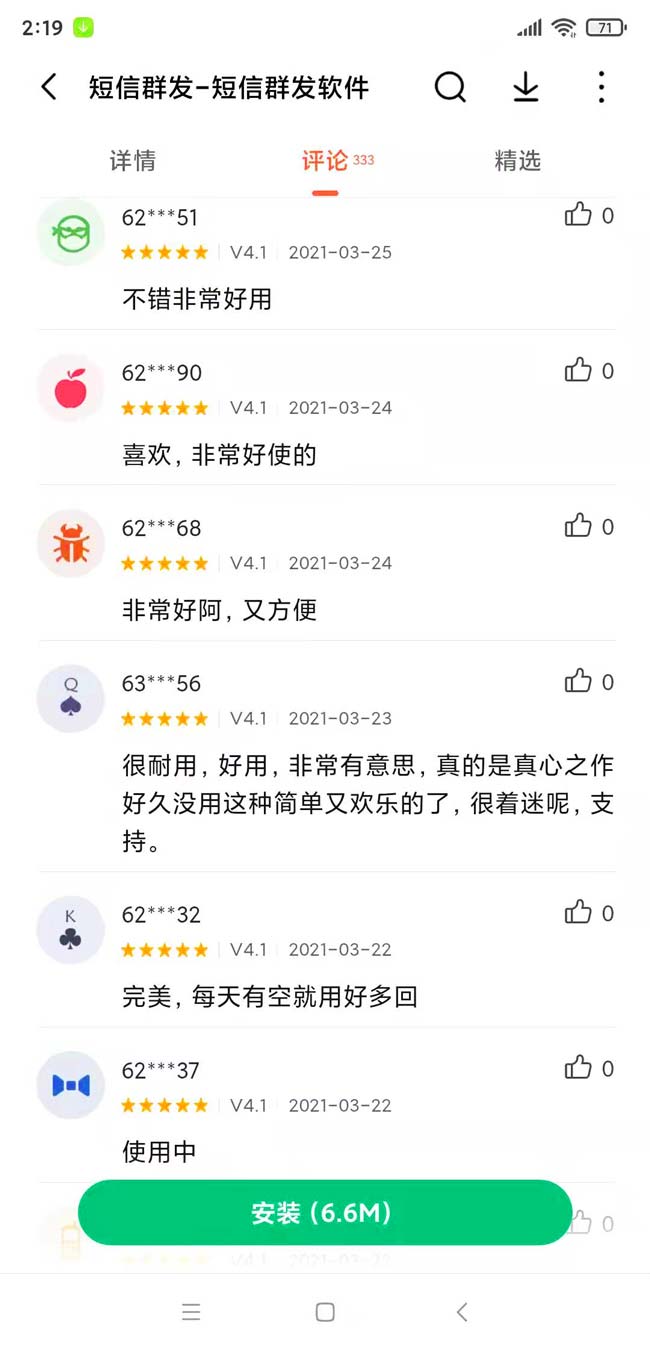This screenshot has height=1351, width=650.
Task: Like the review by 62***32
Action: (x=579, y=912)
